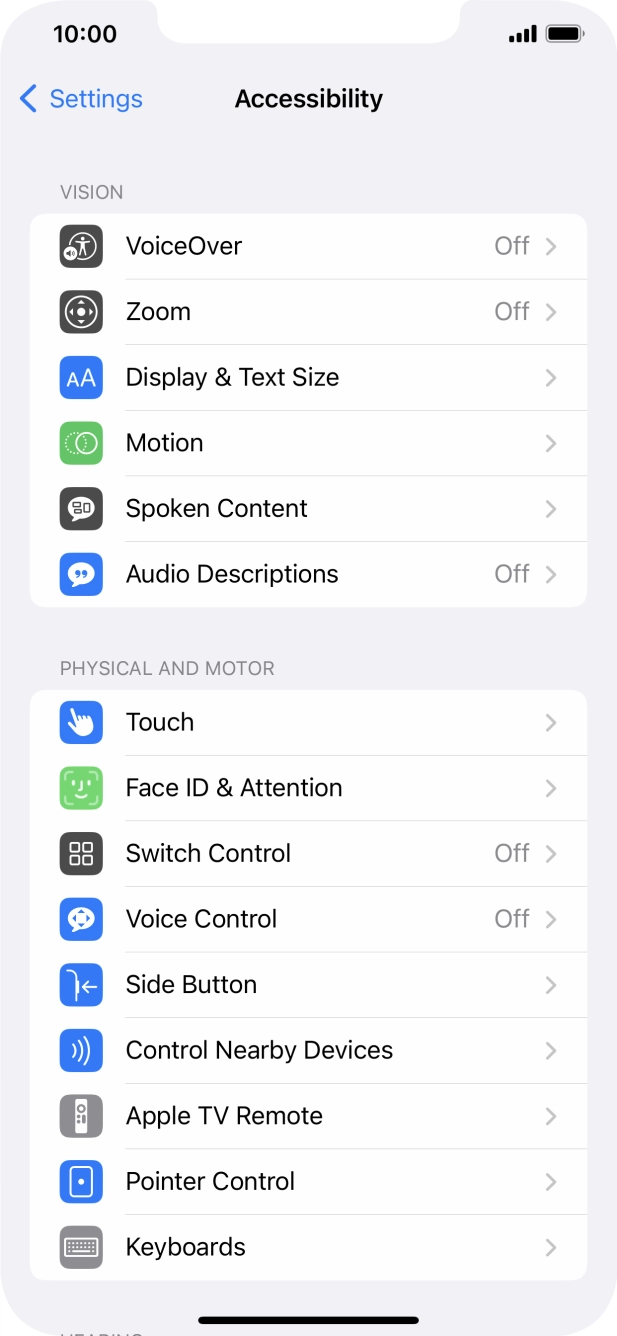Open Apple TV Remote settings
Screen dimensions: 617x1336
[308, 1116]
